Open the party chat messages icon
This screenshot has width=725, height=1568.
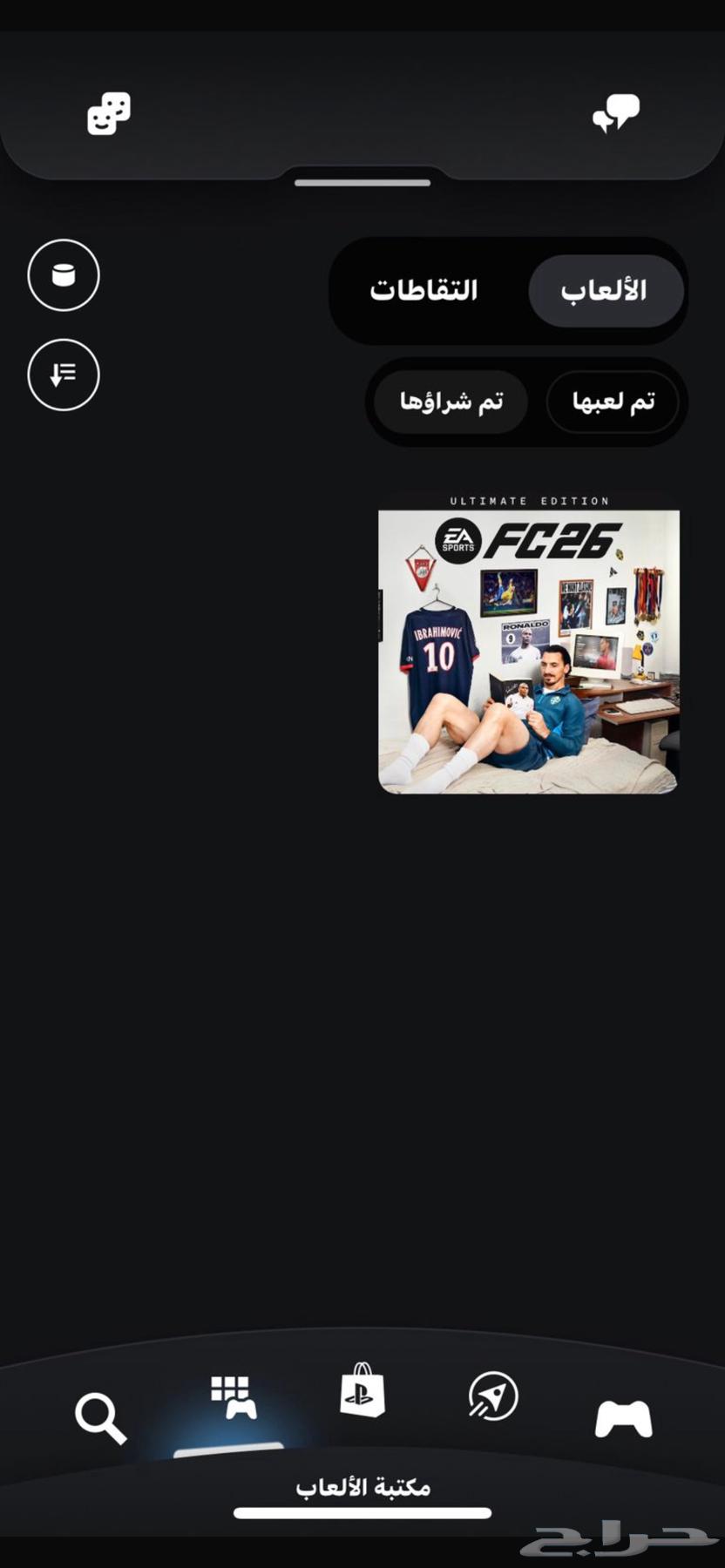tap(616, 113)
